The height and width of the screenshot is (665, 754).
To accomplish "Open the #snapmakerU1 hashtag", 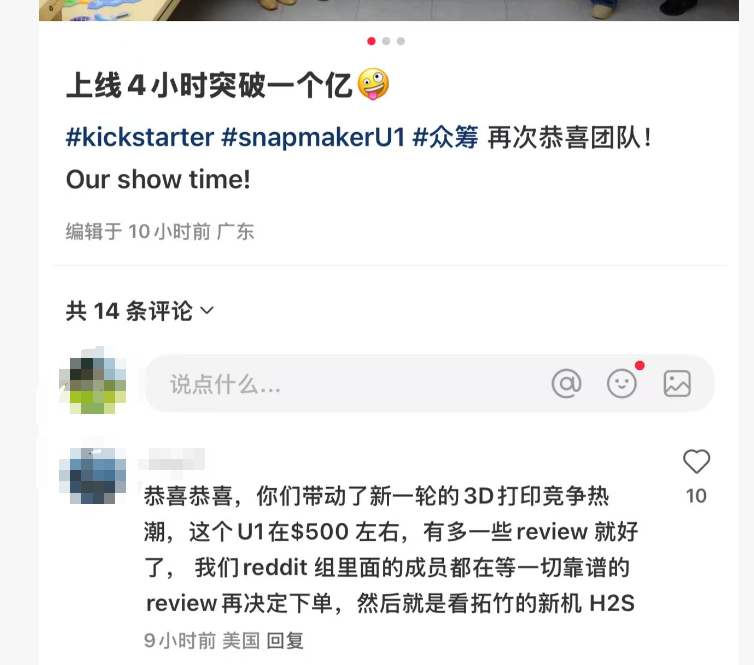I will (313, 137).
